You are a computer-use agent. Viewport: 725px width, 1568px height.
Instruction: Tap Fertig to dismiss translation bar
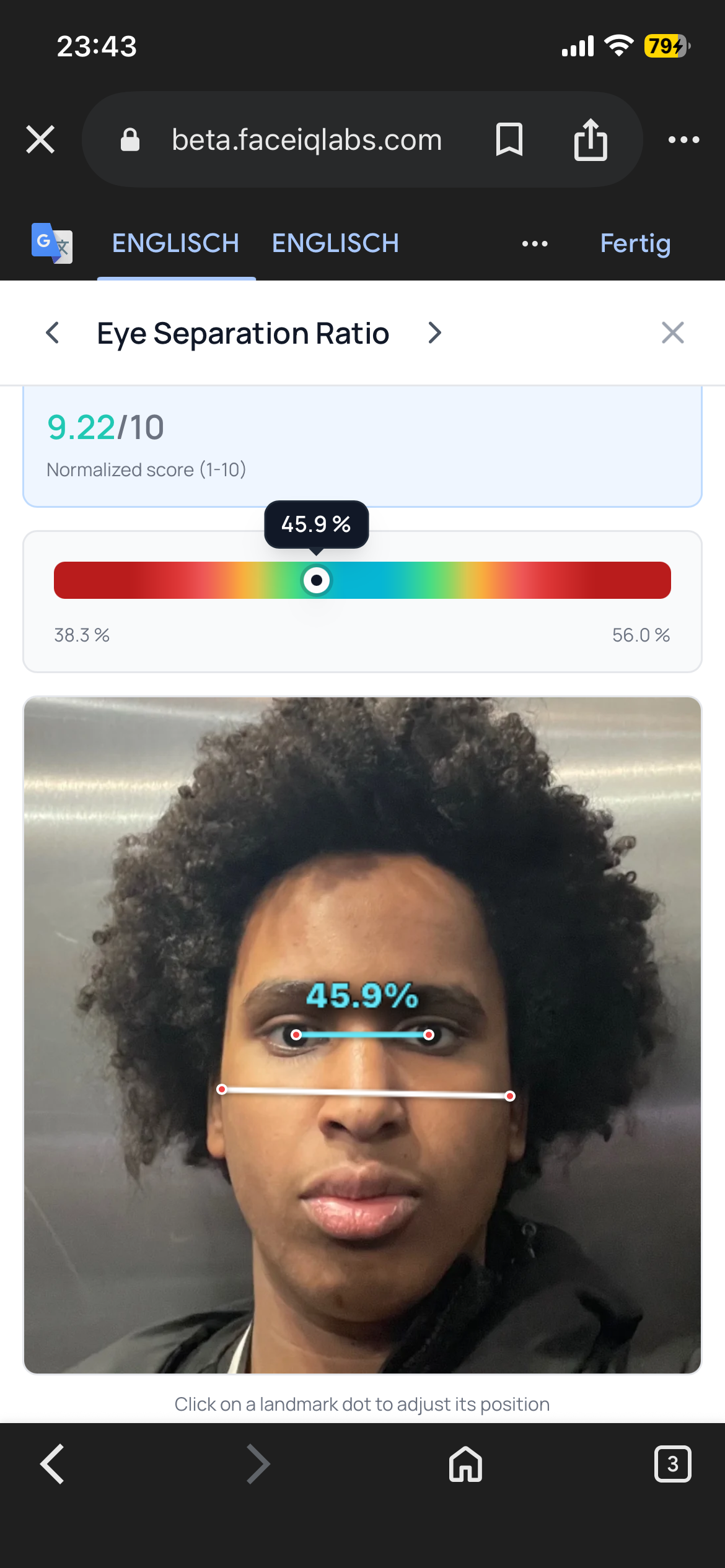coord(635,243)
